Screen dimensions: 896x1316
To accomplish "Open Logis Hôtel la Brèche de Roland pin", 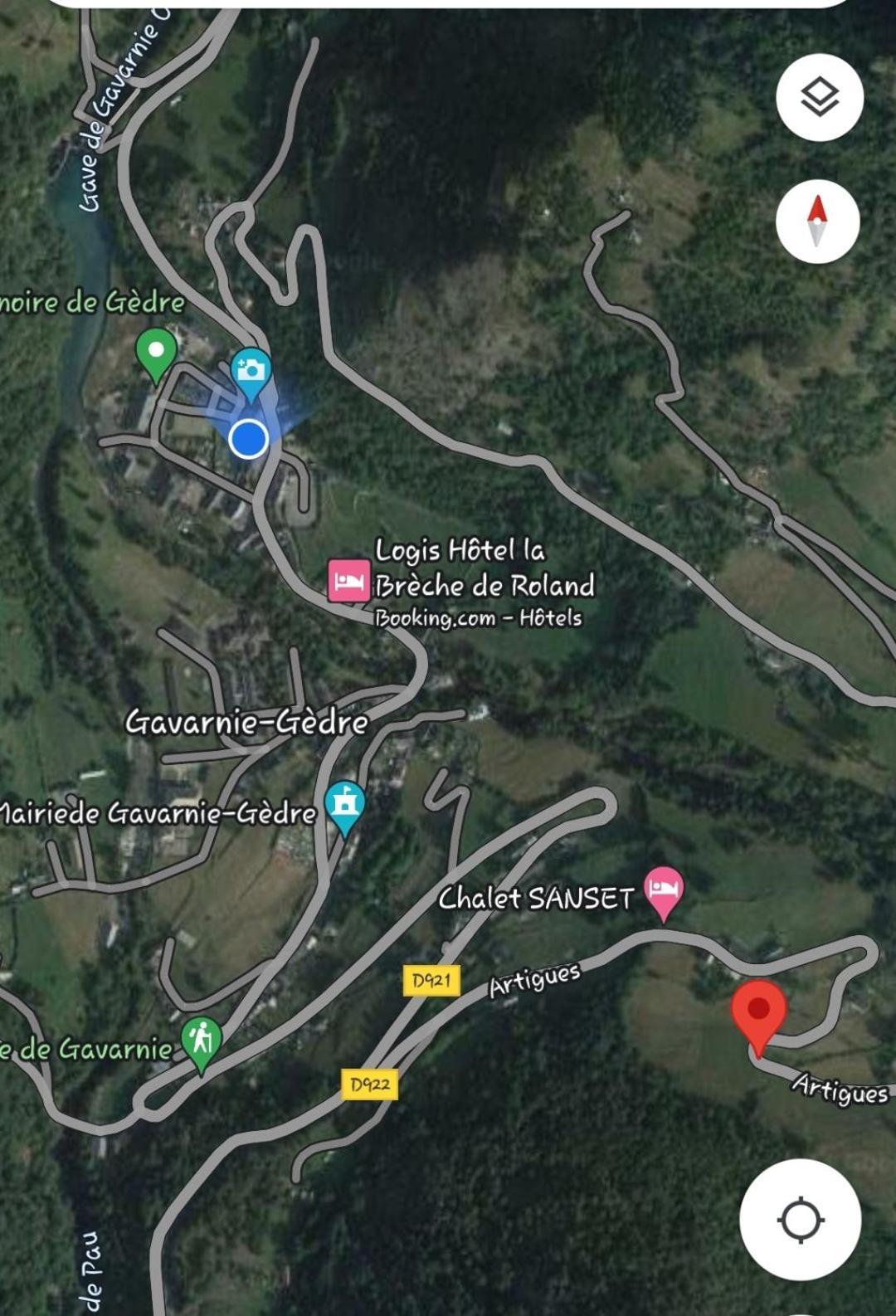I will click(x=348, y=580).
